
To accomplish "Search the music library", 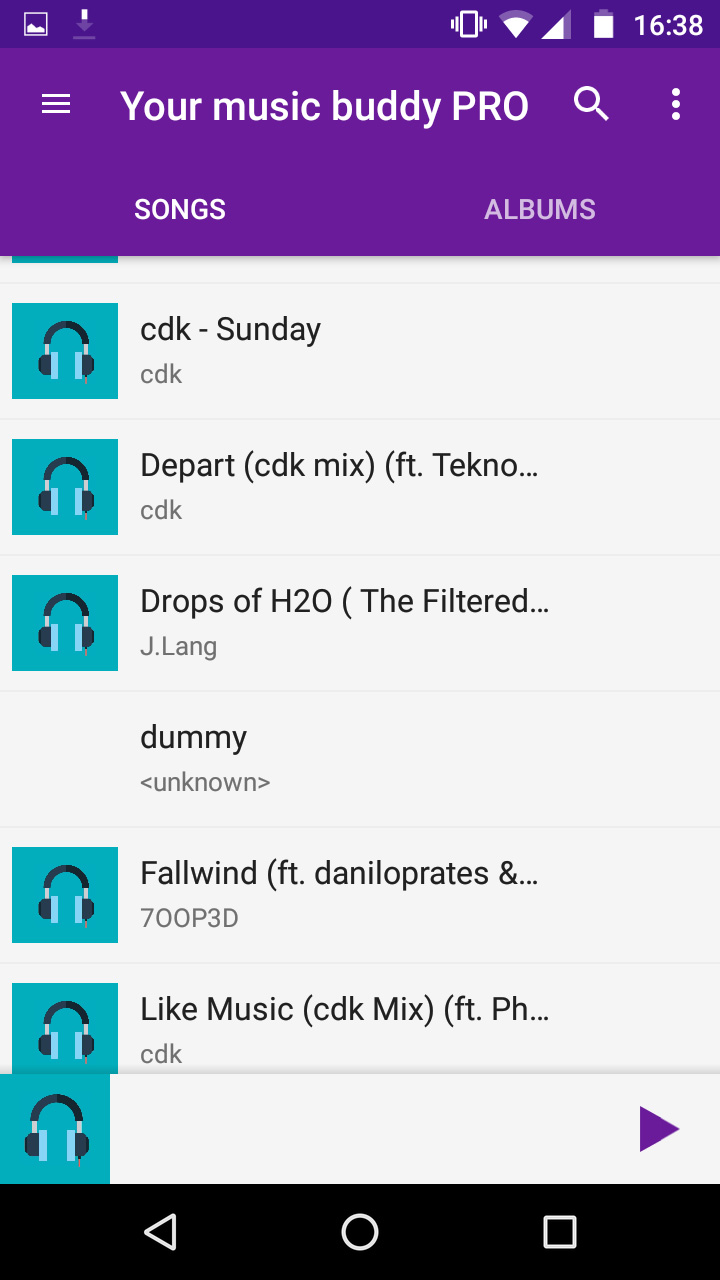I will 591,104.
